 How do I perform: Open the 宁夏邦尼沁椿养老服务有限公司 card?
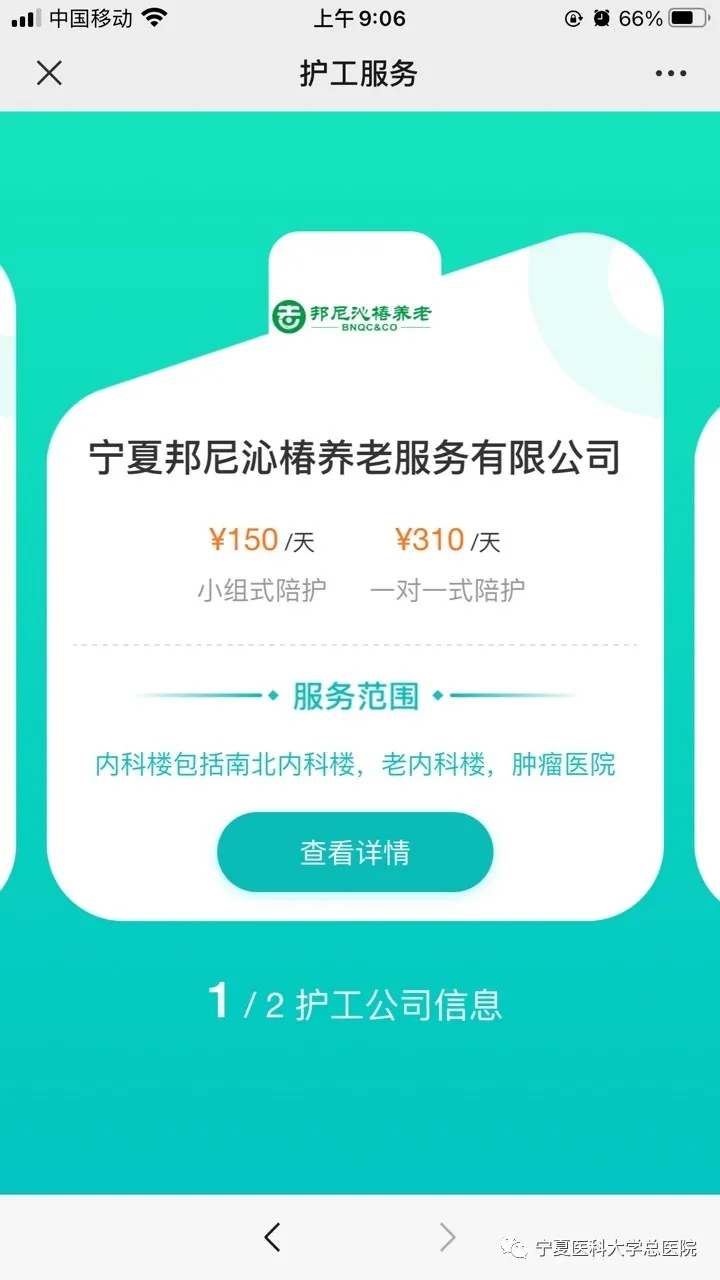(355, 458)
